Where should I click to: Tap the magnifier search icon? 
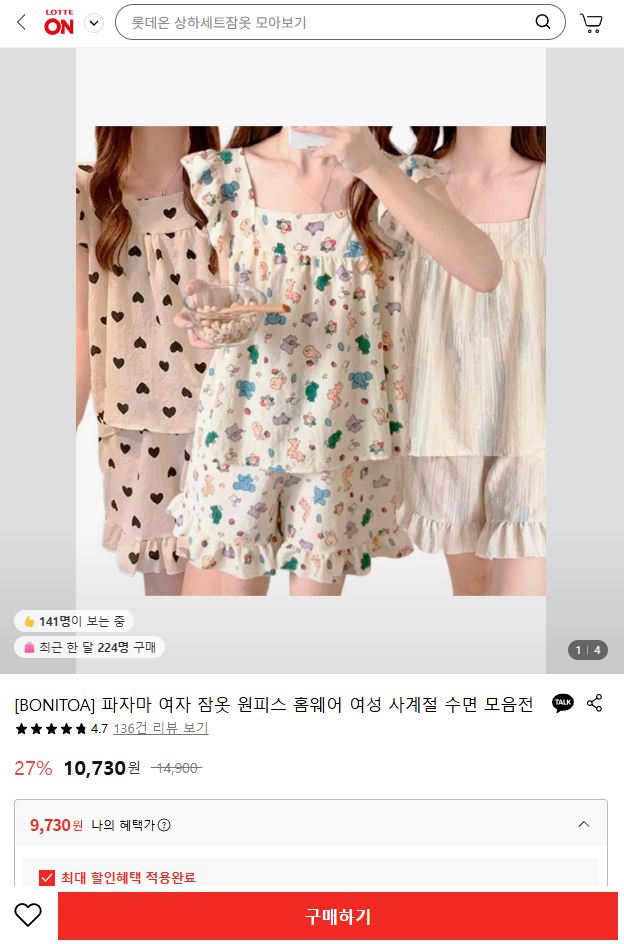[543, 22]
